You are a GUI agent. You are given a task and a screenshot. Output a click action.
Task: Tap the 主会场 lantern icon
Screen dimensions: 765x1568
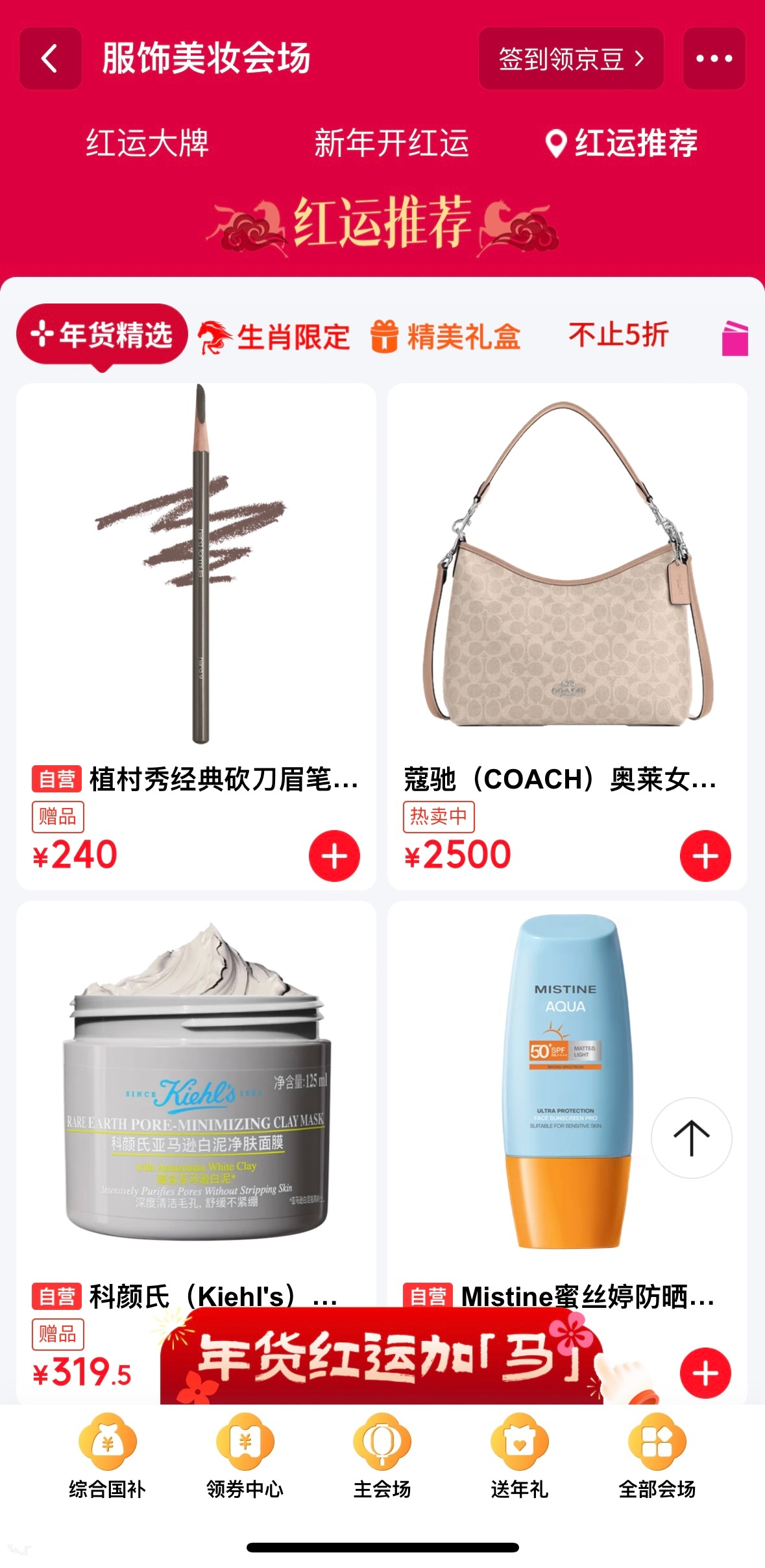[383, 1442]
